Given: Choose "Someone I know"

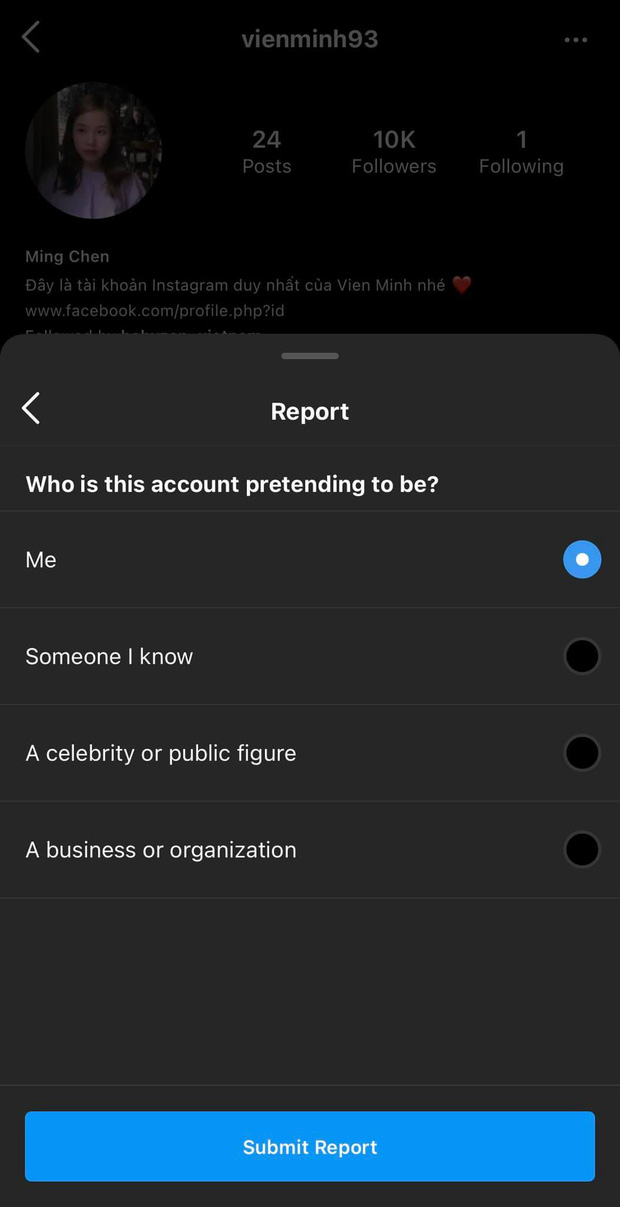Looking at the screenshot, I should [x=582, y=657].
